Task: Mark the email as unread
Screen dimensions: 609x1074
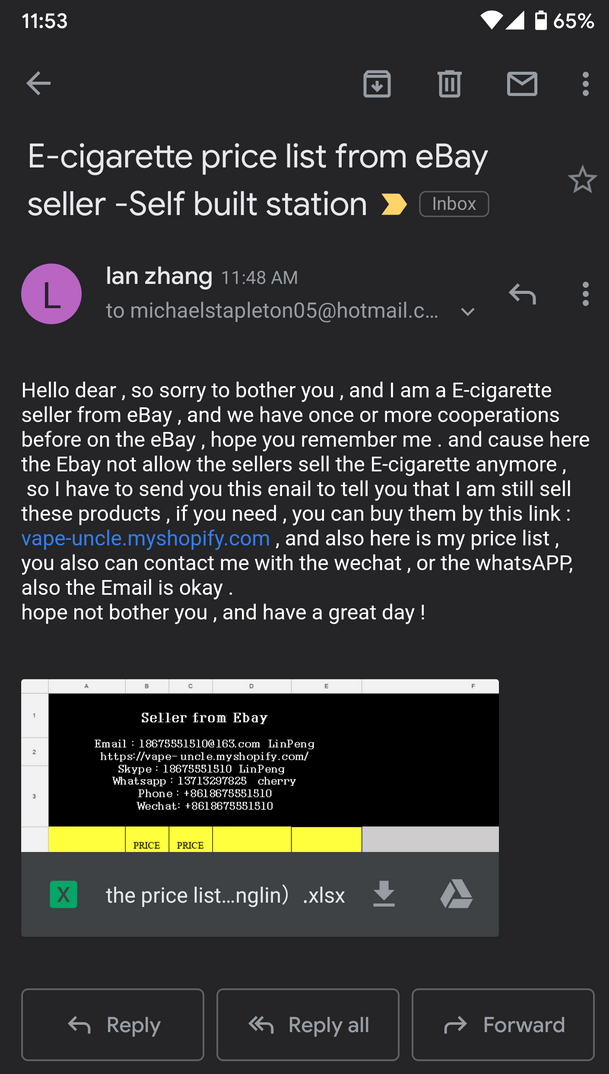Action: (x=522, y=84)
